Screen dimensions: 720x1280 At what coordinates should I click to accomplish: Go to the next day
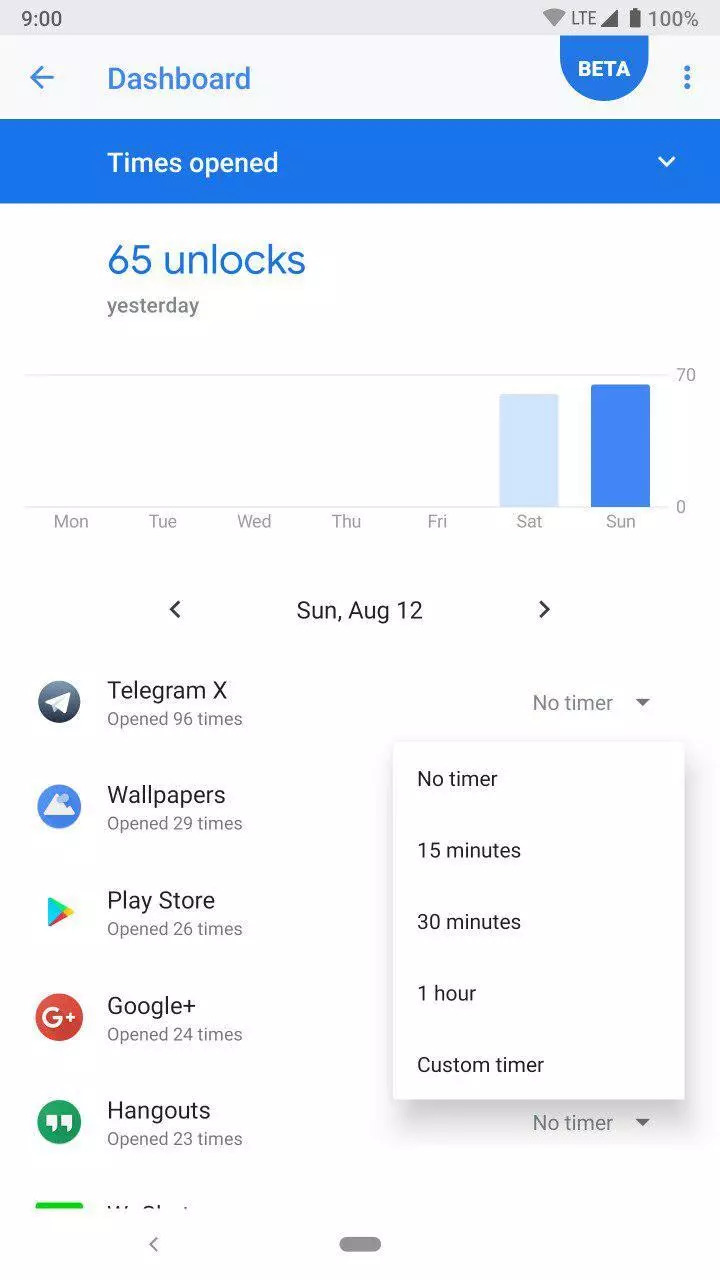[544, 610]
